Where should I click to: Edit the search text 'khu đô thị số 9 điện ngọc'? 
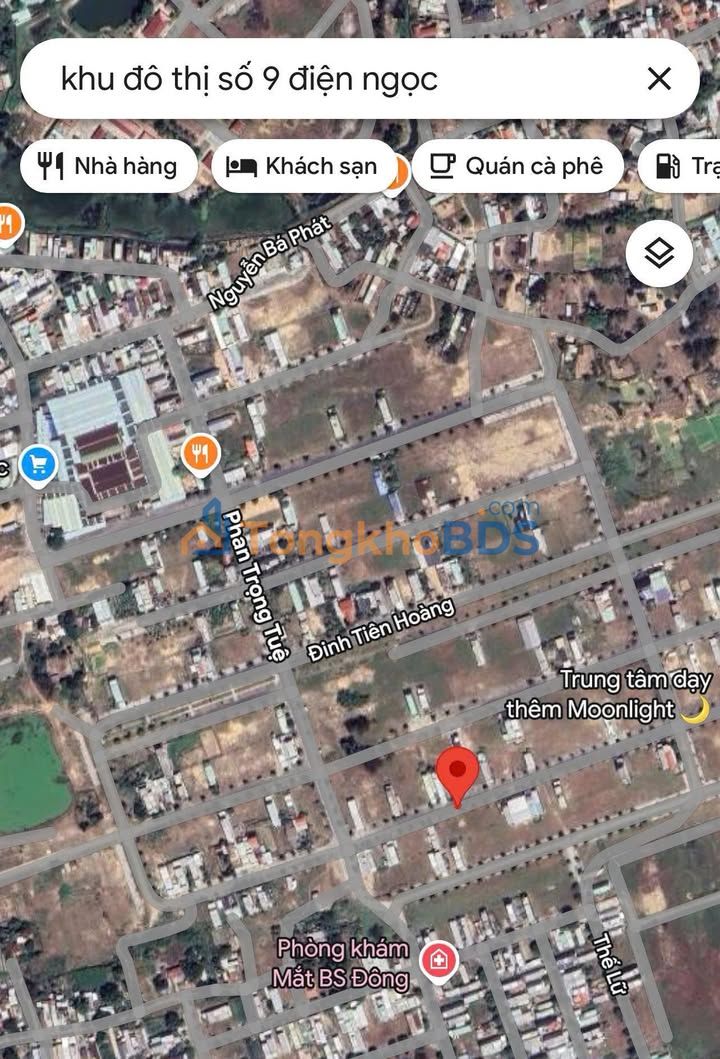250,79
